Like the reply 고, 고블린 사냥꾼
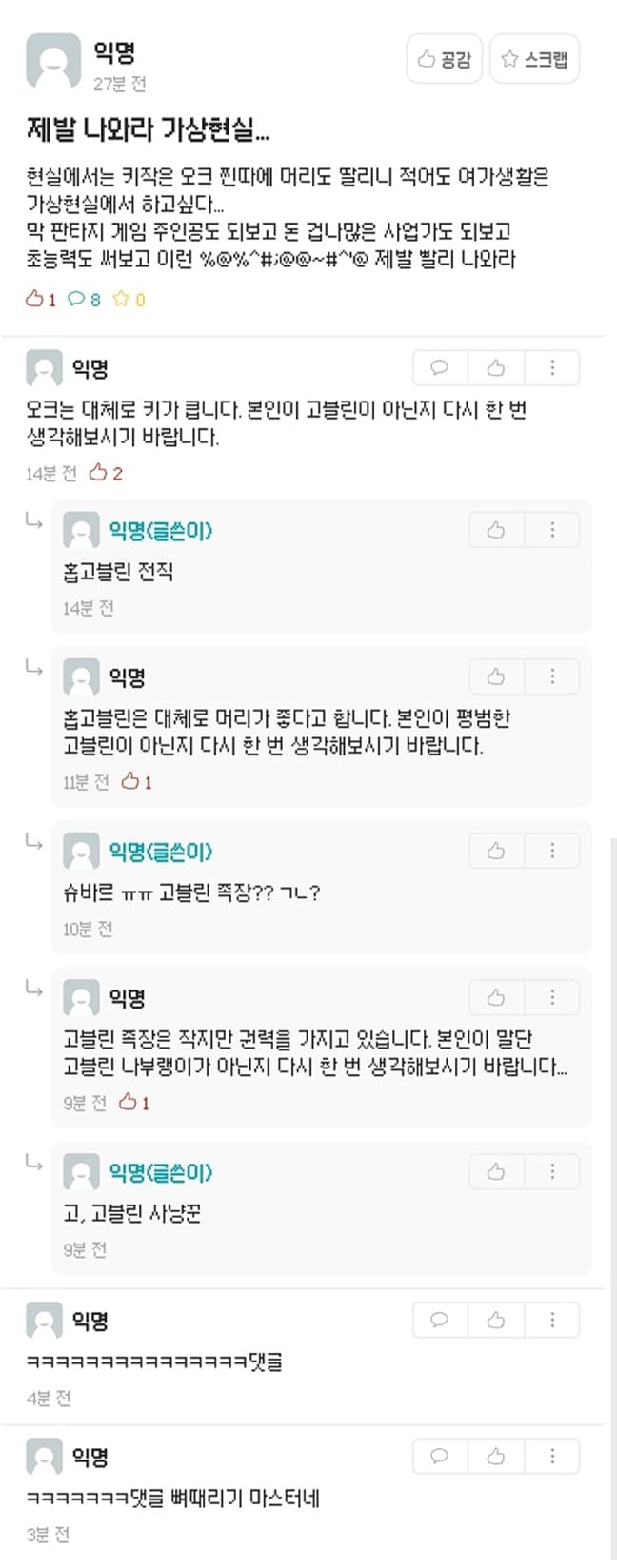Image resolution: width=617 pixels, height=1568 pixels. [x=496, y=1171]
